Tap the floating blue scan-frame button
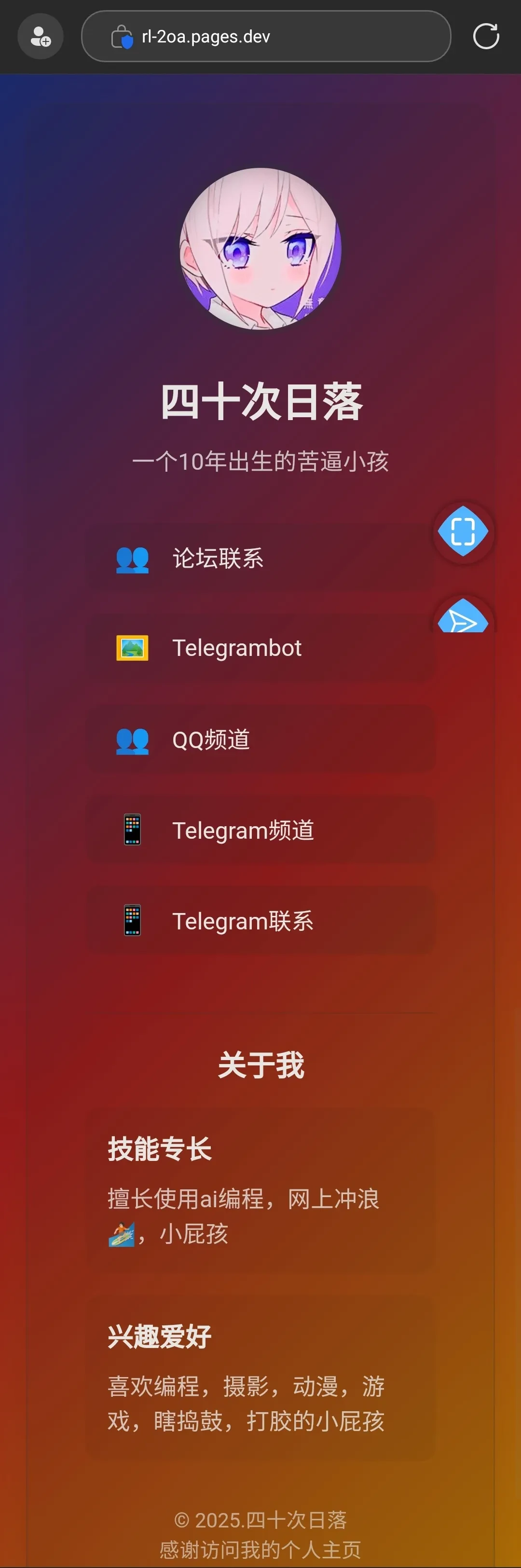 pos(463,532)
